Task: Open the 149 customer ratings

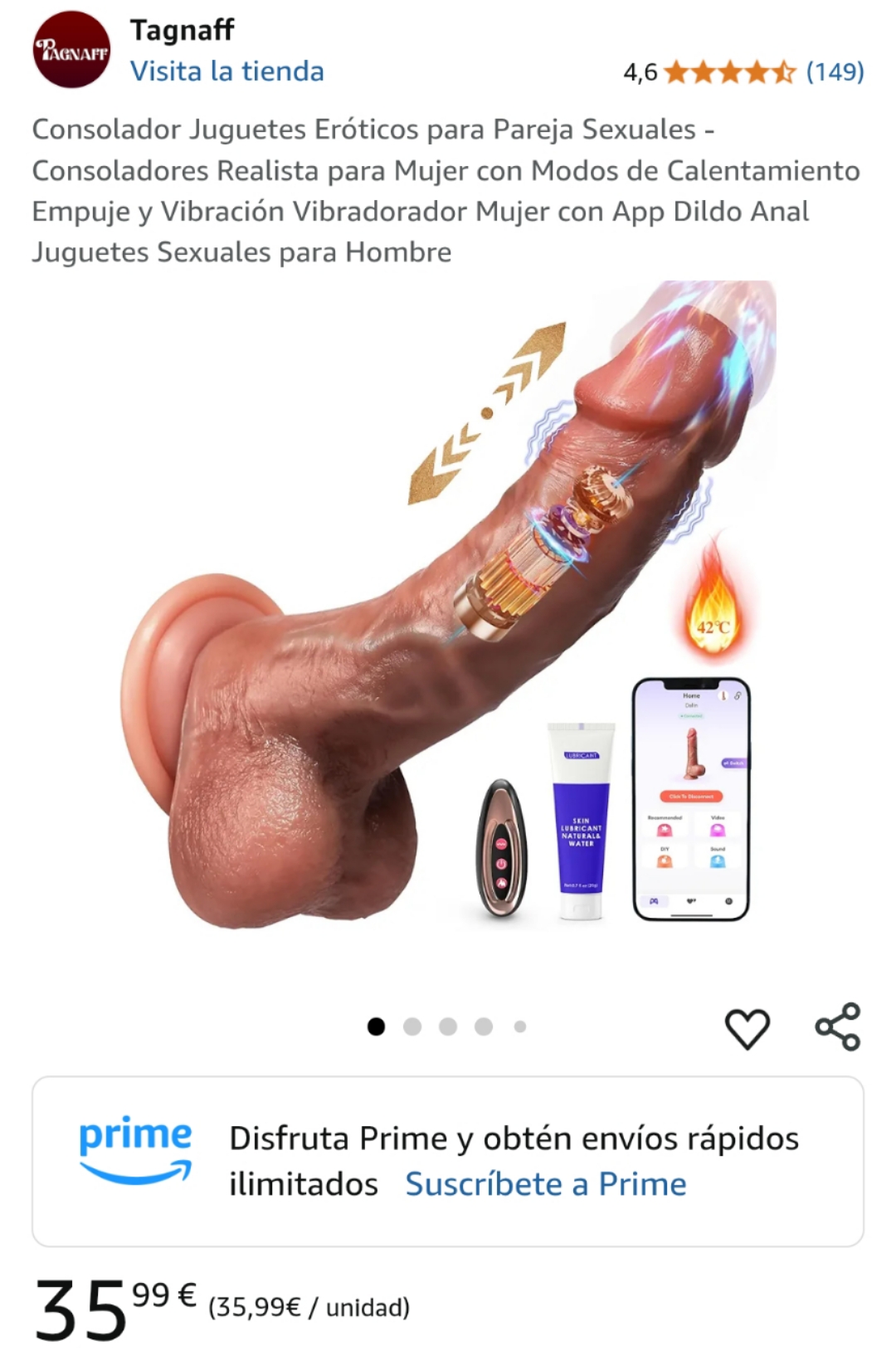Action: click(x=835, y=72)
